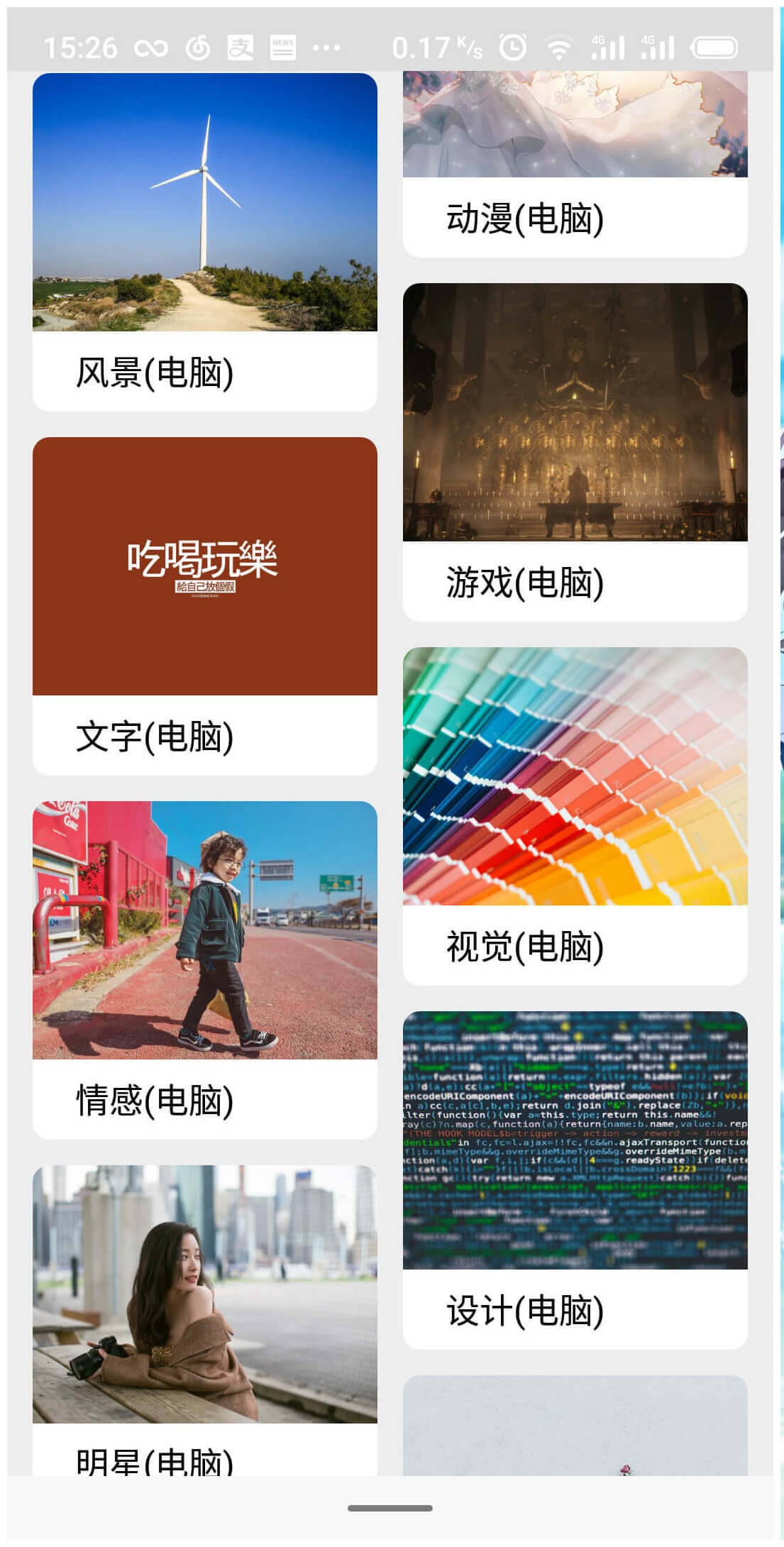The image size is (784, 1547).
Task: View the 视觉(电脑) wallpapers
Action: 575,816
